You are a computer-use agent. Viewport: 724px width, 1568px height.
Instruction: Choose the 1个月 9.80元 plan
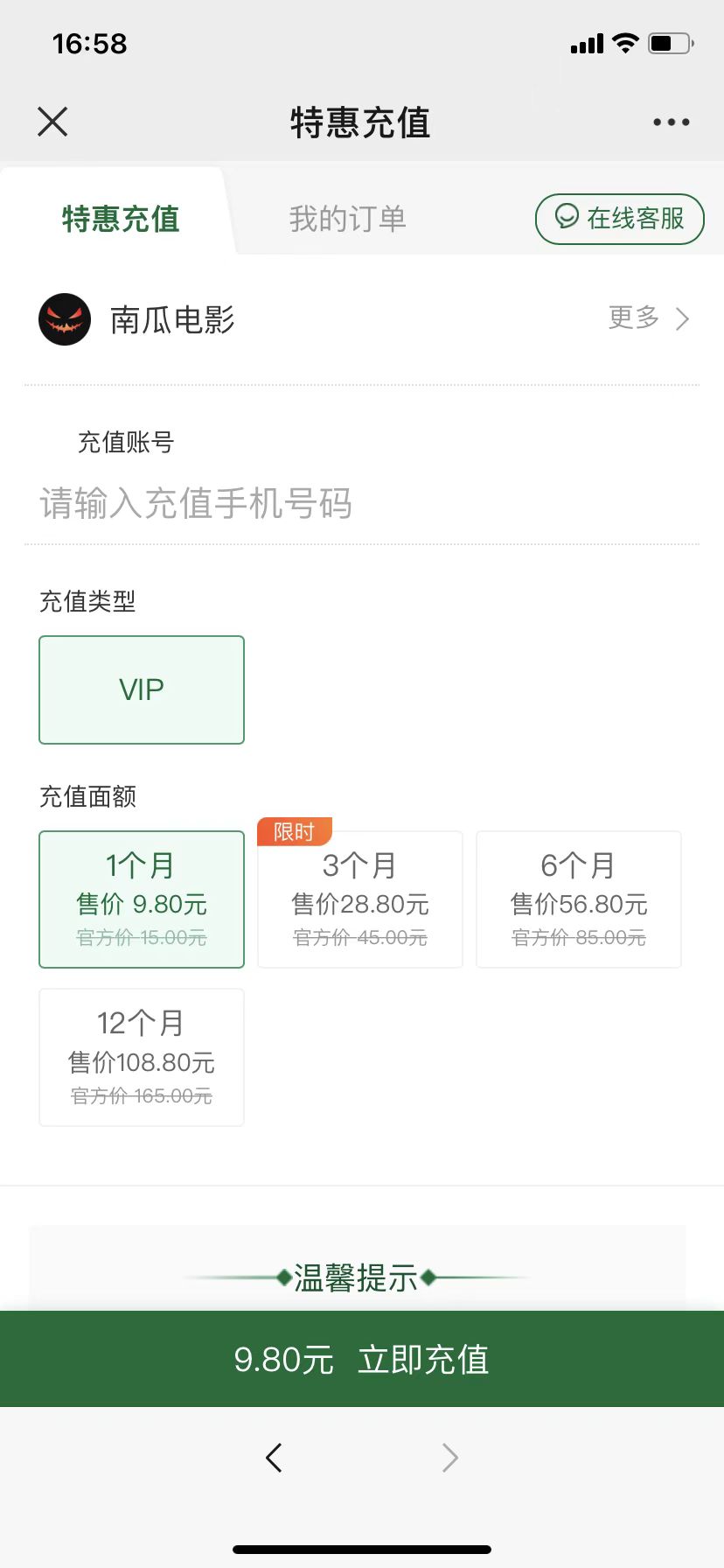[142, 899]
